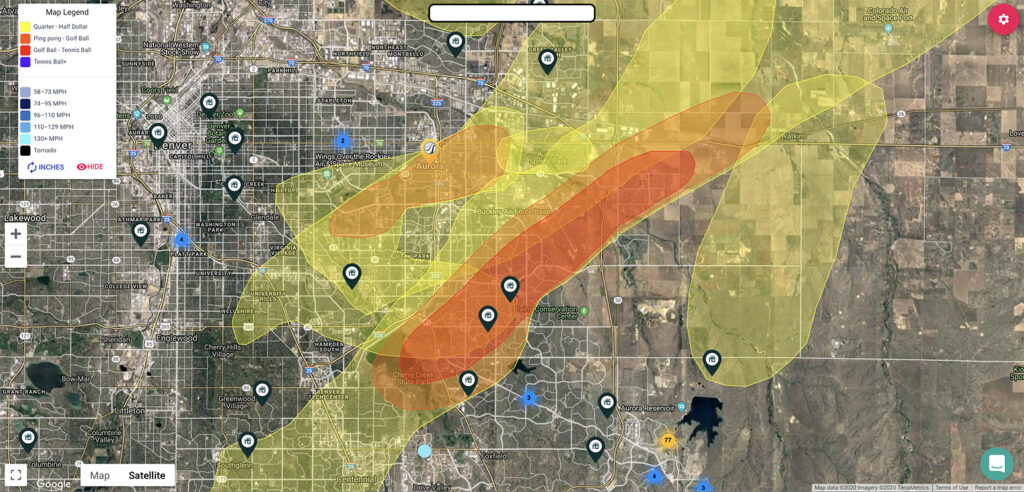Screen dimensions: 1024x492
Task: Select the Satellite view
Action: tap(147, 475)
